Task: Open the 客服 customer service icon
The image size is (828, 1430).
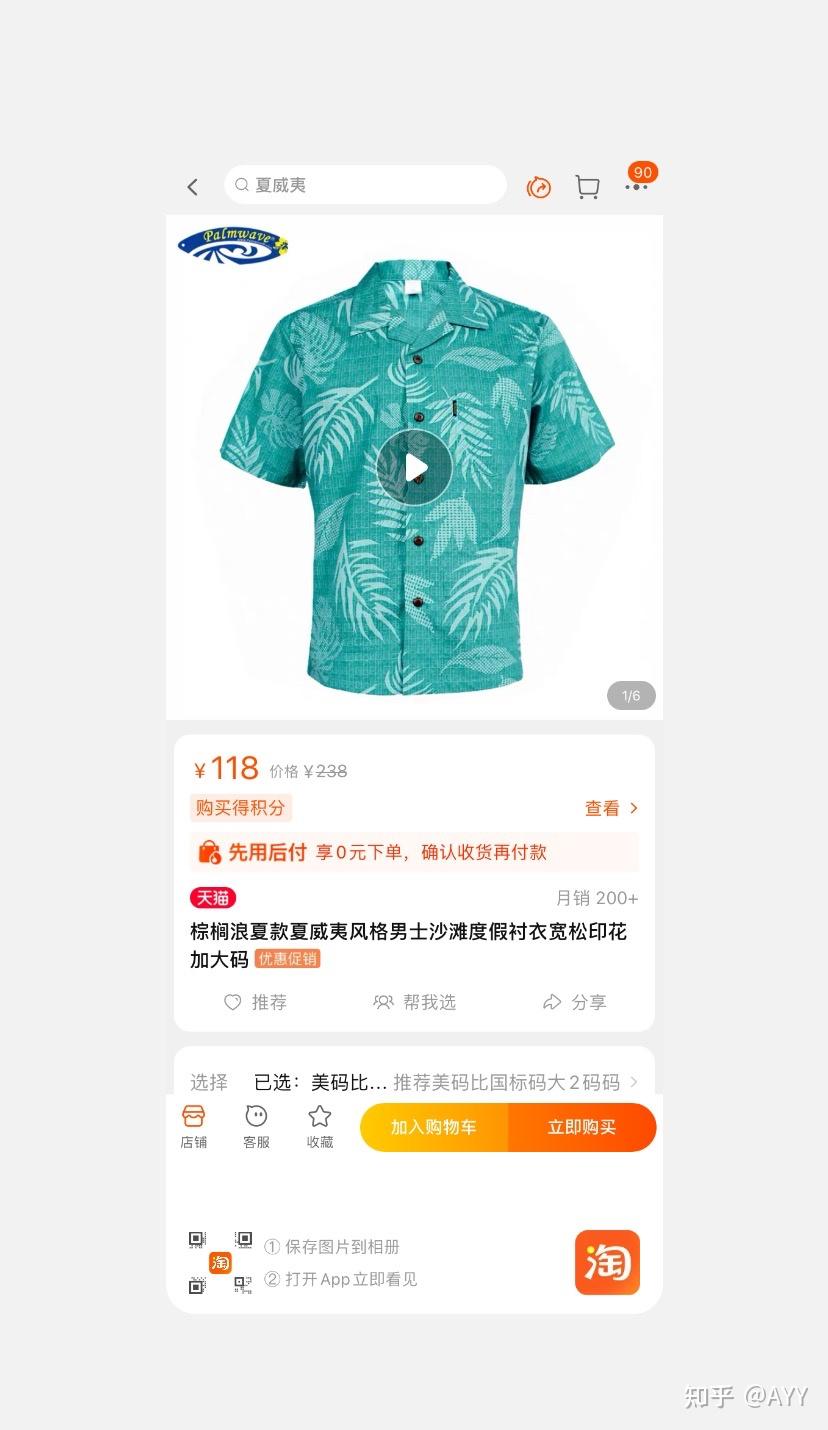Action: click(x=256, y=1125)
